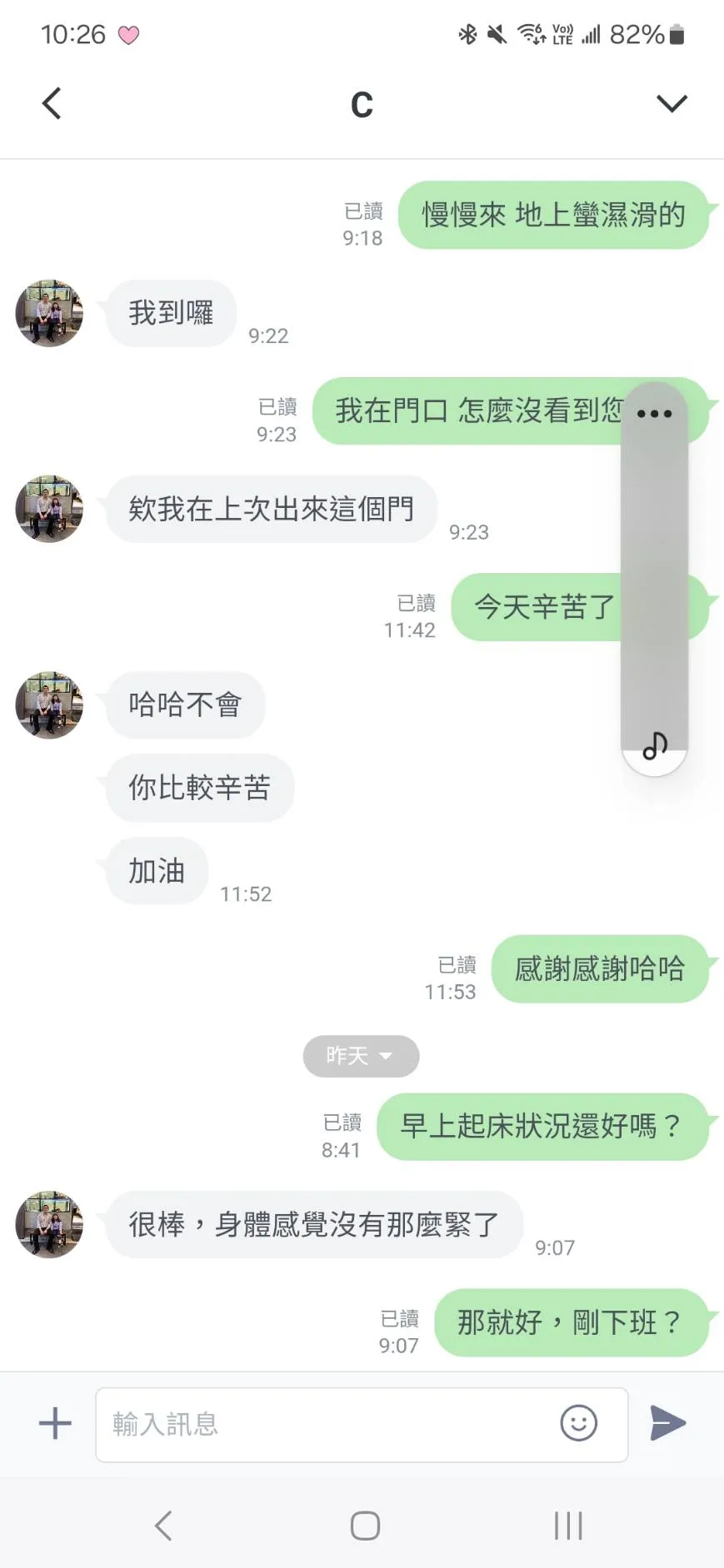Open the 昨天 date dropdown
The image size is (724, 1568).
click(361, 1056)
